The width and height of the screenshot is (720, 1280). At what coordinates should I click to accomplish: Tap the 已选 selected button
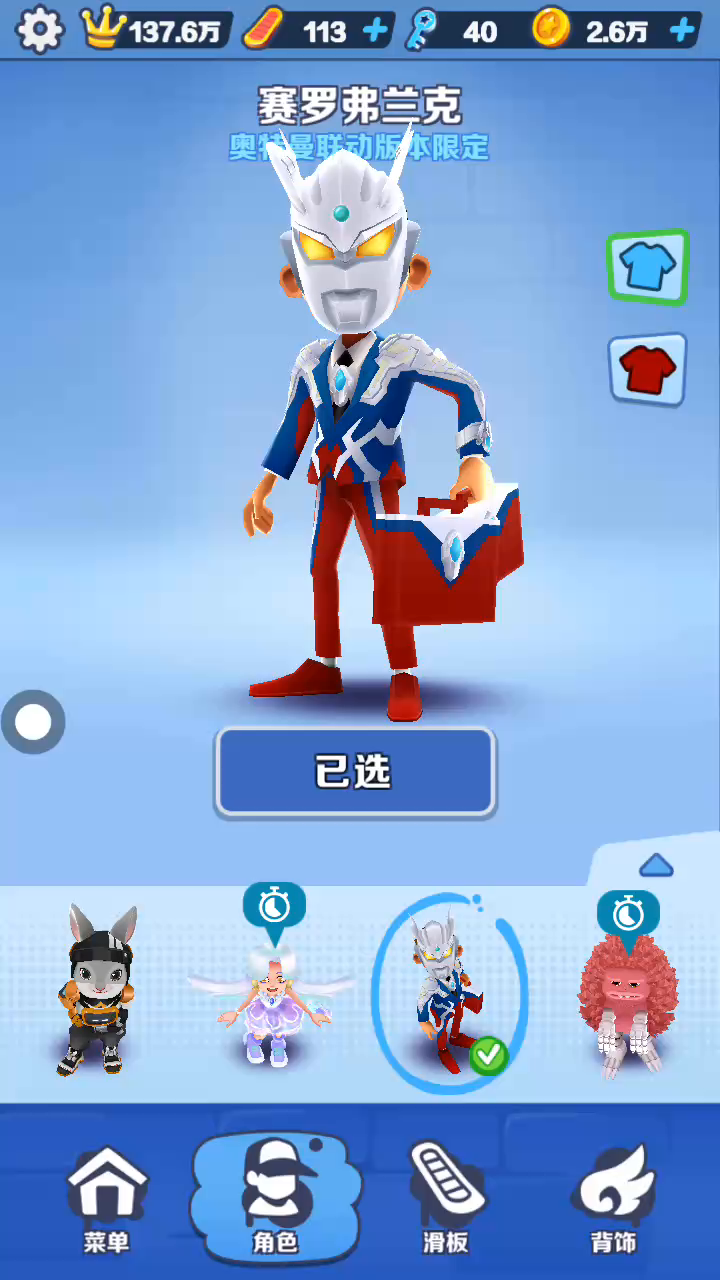point(355,771)
